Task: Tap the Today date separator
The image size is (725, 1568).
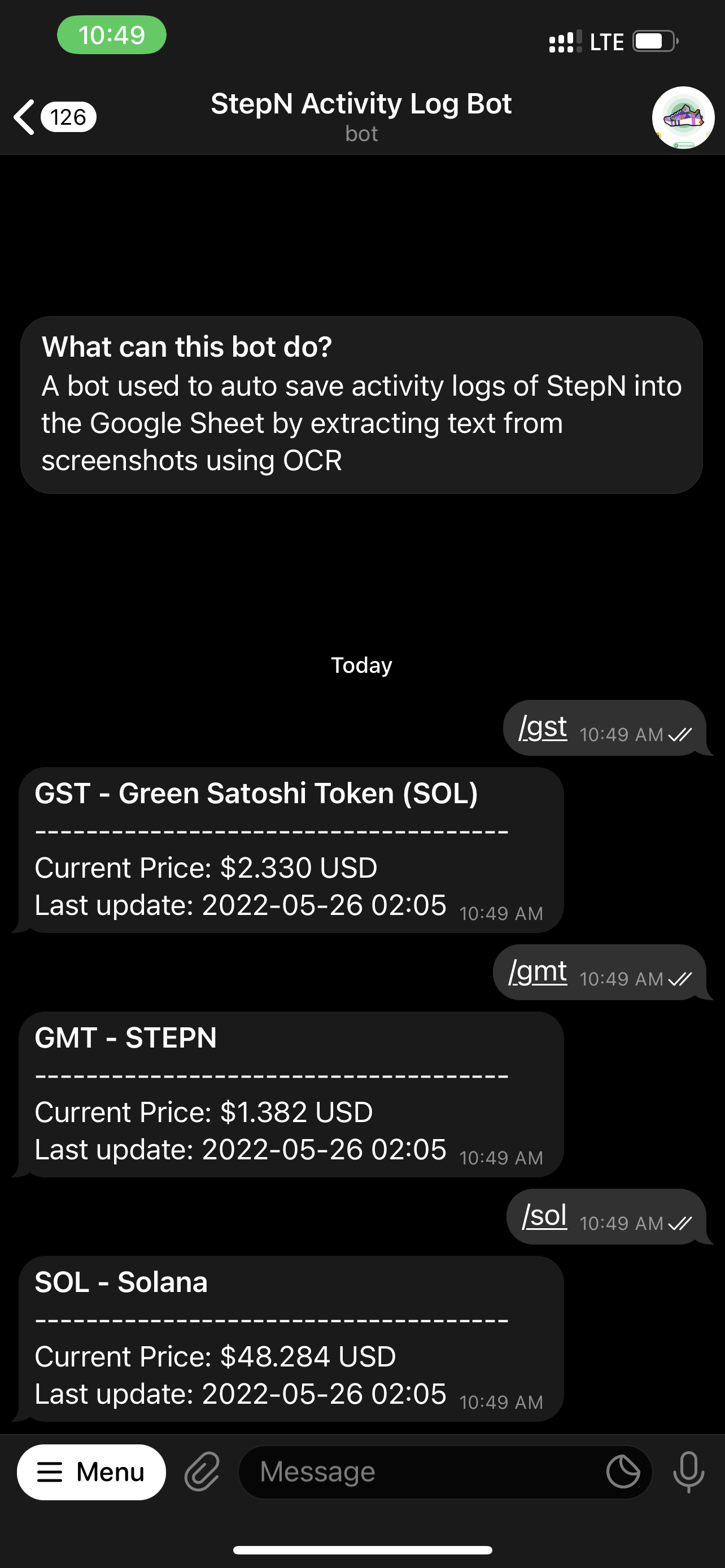Action: [361, 665]
